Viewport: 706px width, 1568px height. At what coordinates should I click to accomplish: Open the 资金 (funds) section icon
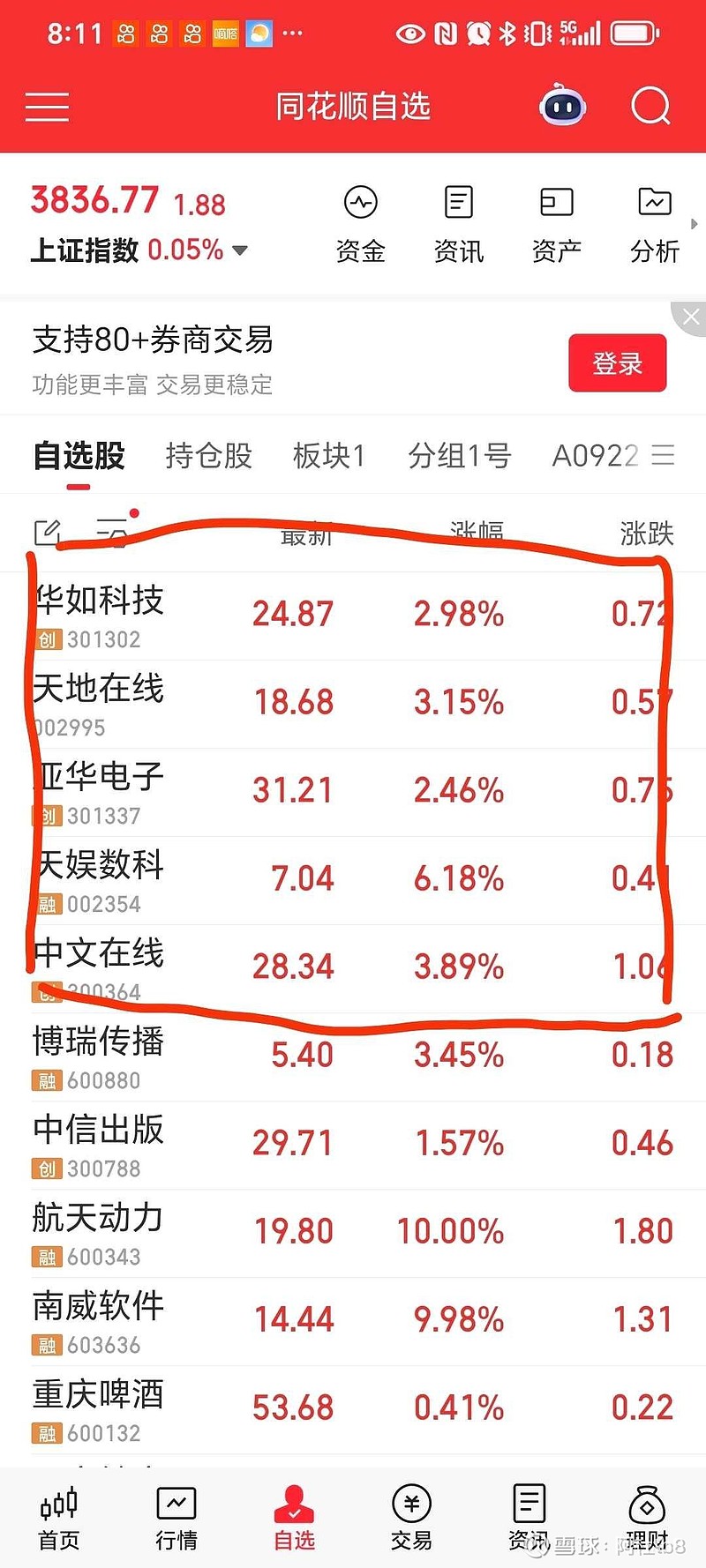pos(360,218)
